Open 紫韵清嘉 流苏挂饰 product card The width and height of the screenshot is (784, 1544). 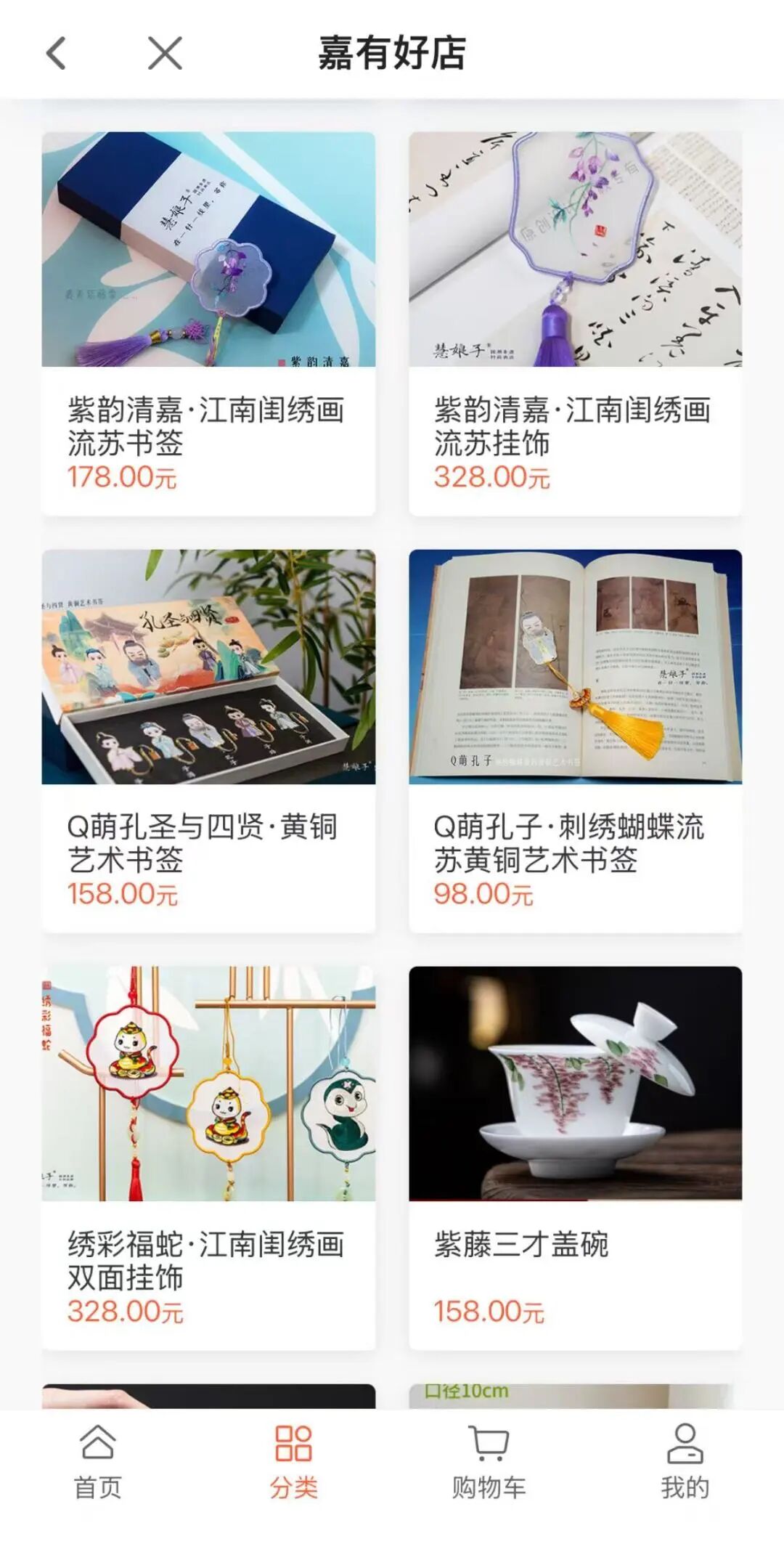575,323
